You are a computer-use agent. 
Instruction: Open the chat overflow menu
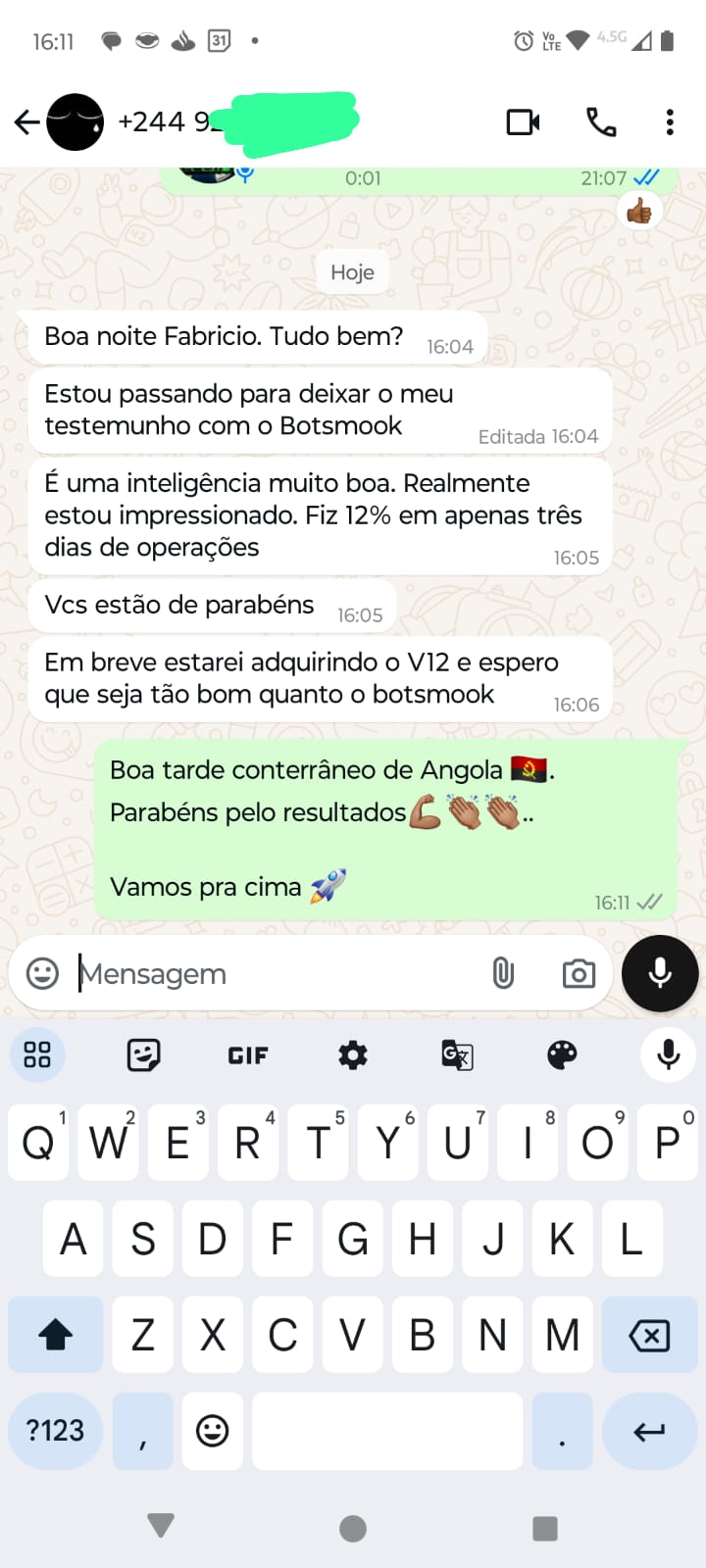click(670, 122)
